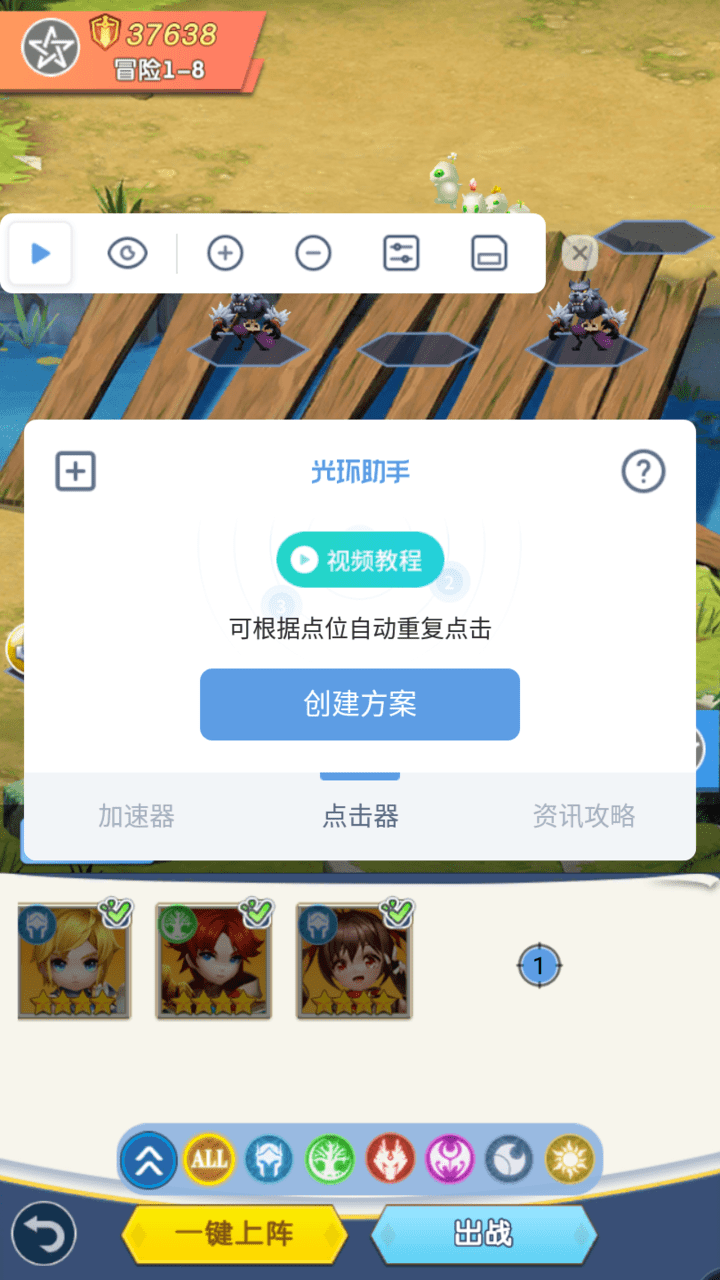Screen dimensions: 720x1280
Task: Open the clicker settings sliders icon
Action: (x=401, y=254)
